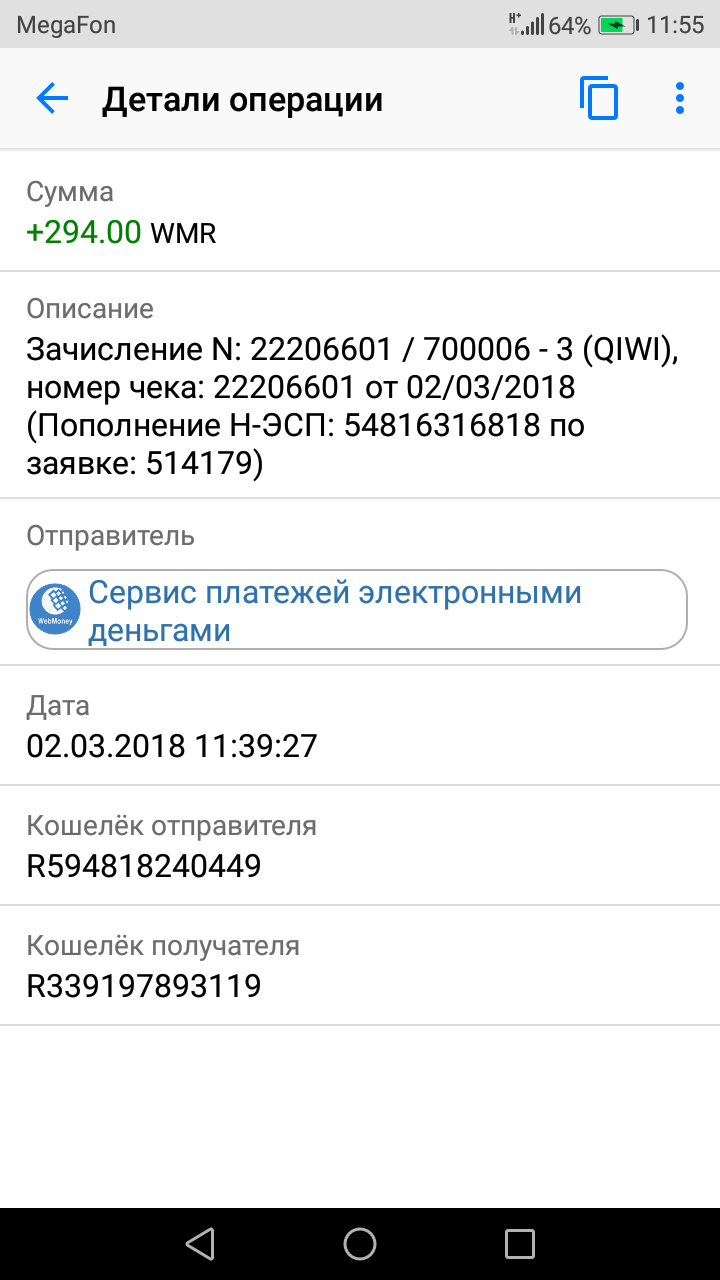Tap the system home button
This screenshot has height=1280, width=720.
point(360,1243)
